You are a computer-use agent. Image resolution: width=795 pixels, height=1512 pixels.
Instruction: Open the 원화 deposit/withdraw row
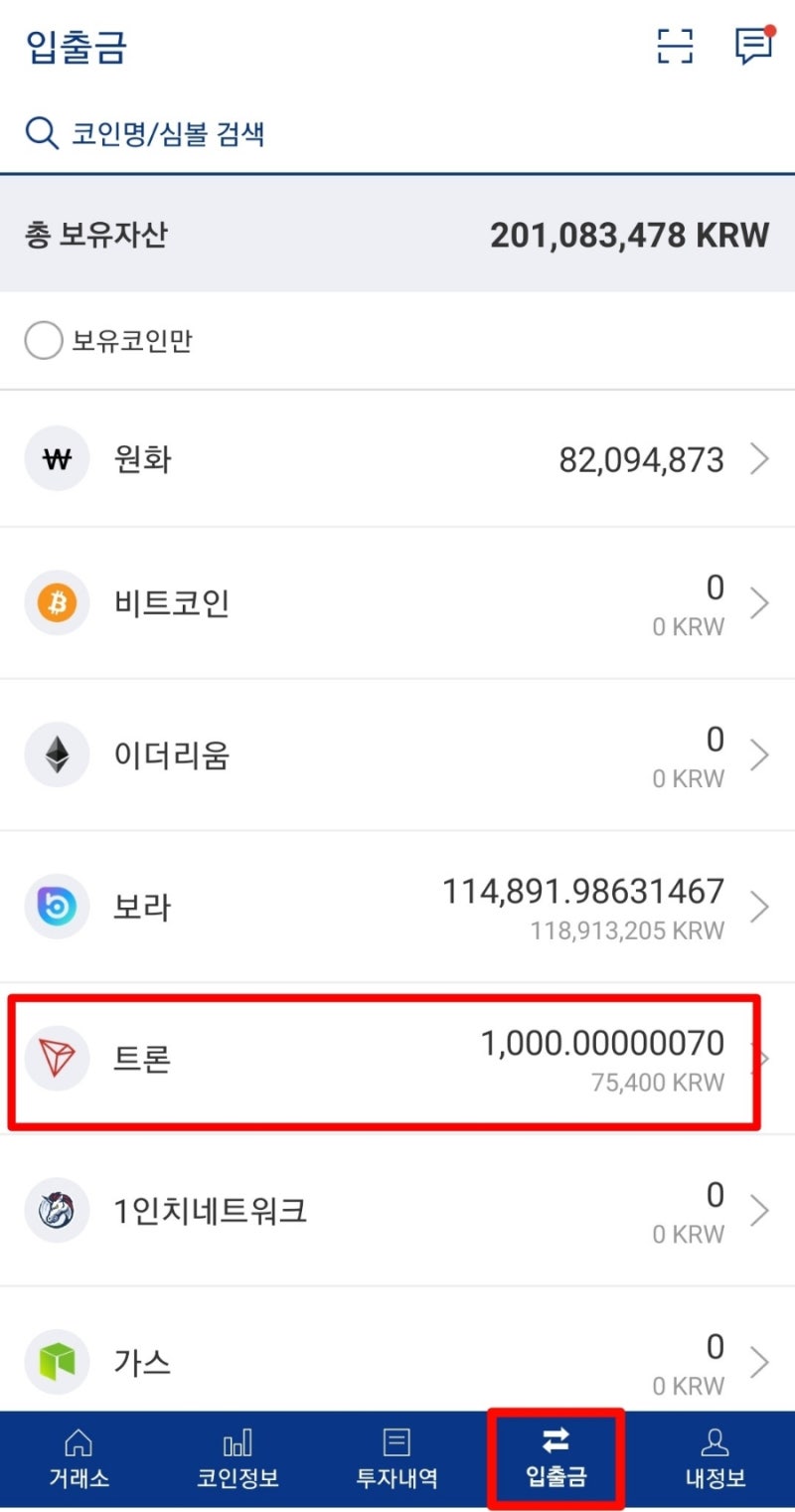pos(397,459)
